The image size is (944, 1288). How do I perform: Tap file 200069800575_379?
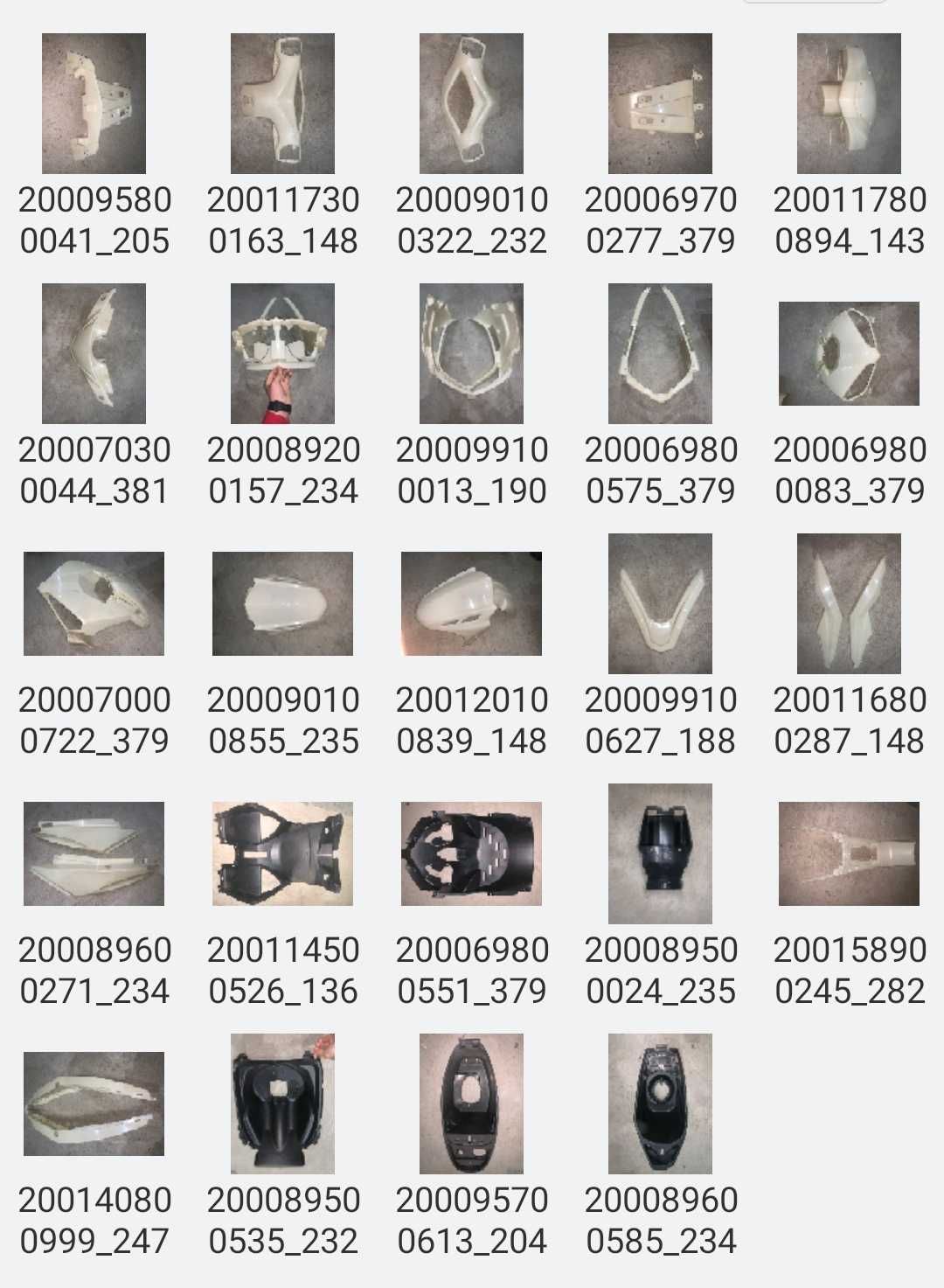[x=660, y=354]
